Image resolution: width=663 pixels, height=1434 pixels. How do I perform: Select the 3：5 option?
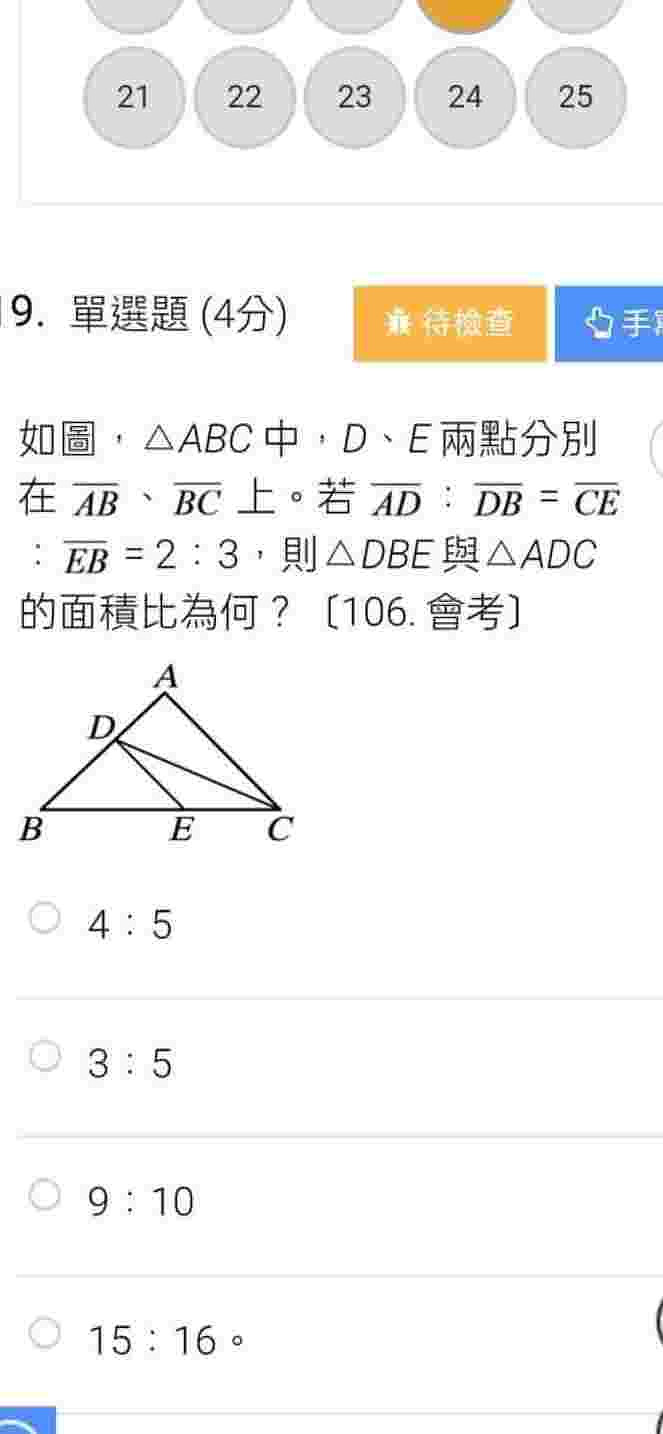coord(45,1056)
